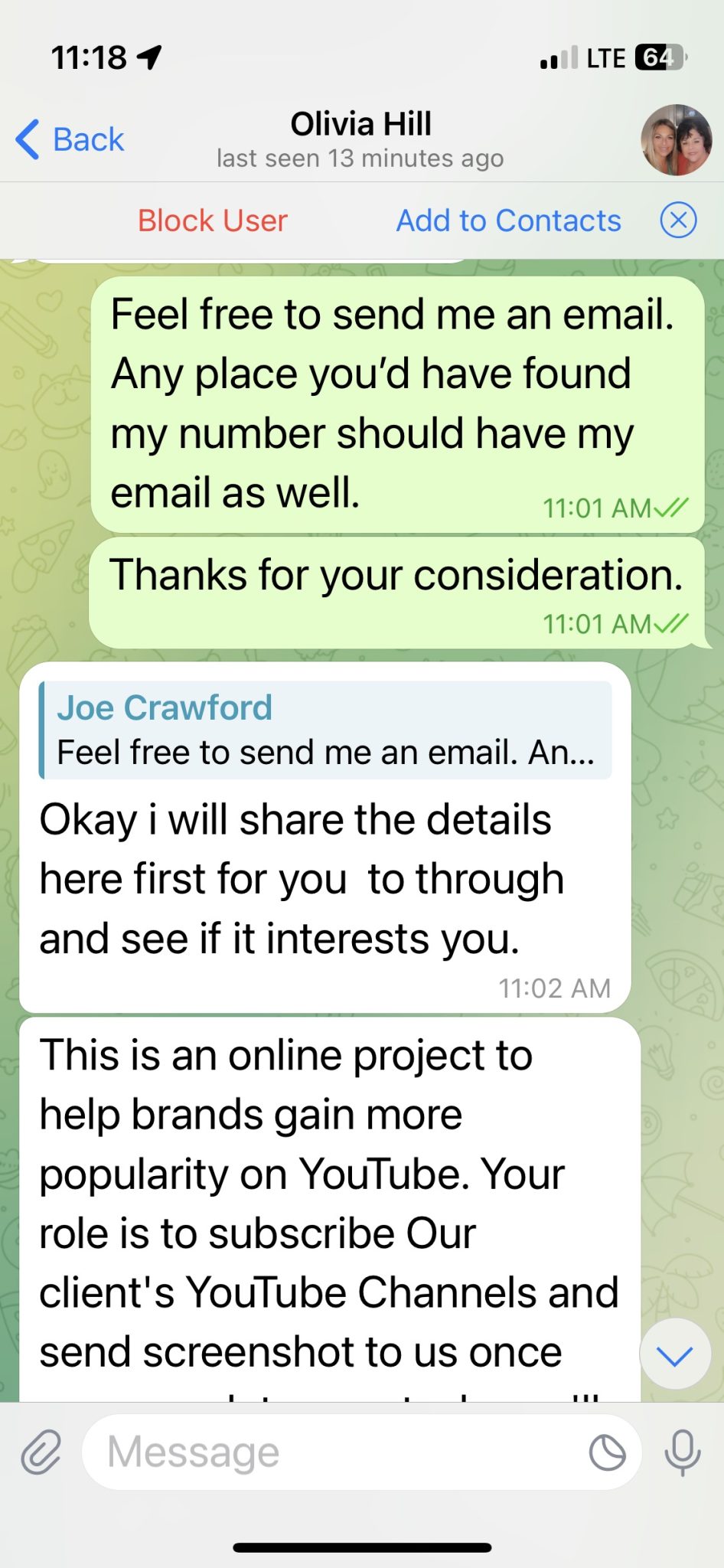
Task: Dismiss the block/add contact bar
Action: pyautogui.click(x=678, y=221)
